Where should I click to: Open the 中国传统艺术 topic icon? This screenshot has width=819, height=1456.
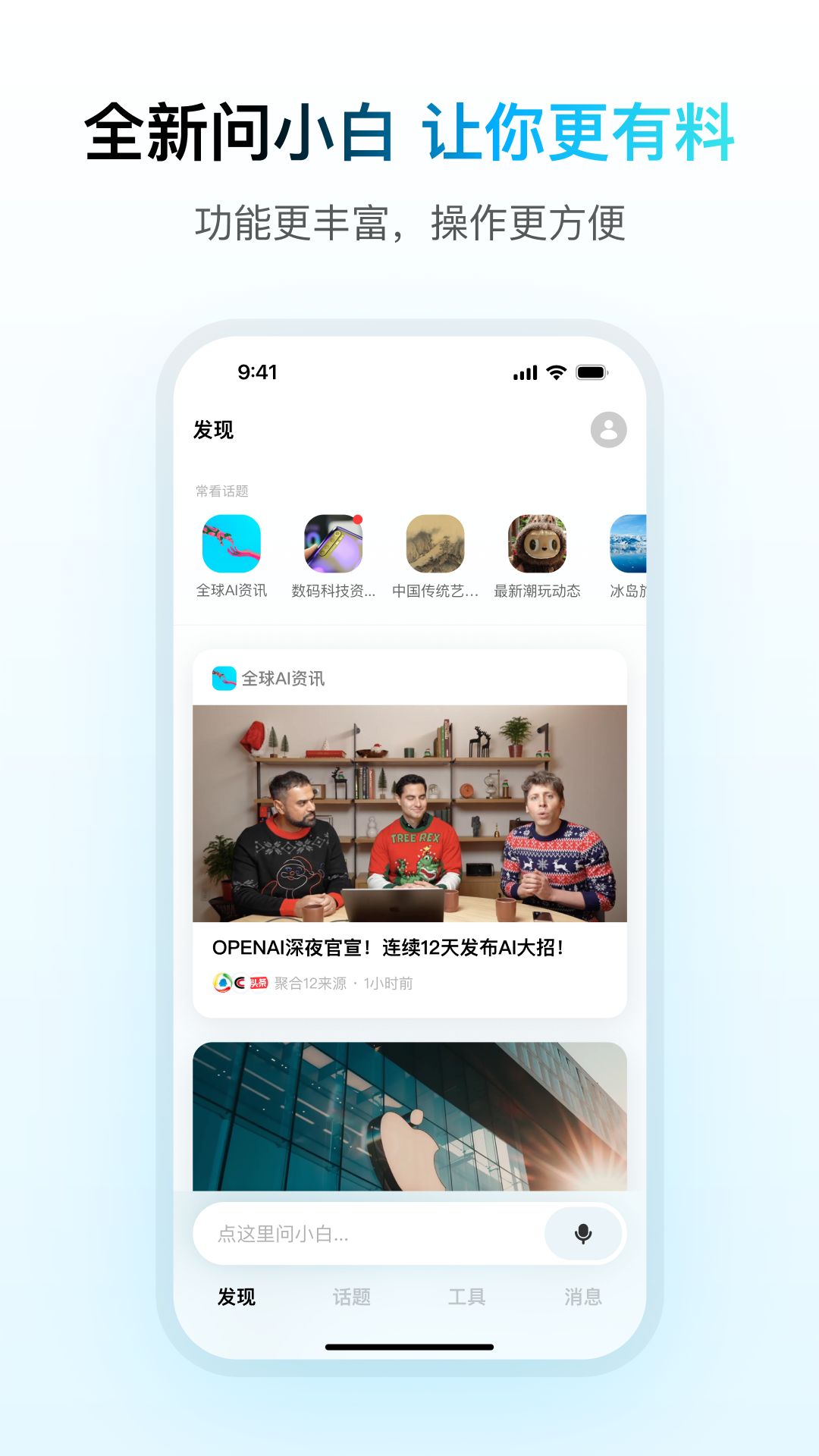point(437,544)
